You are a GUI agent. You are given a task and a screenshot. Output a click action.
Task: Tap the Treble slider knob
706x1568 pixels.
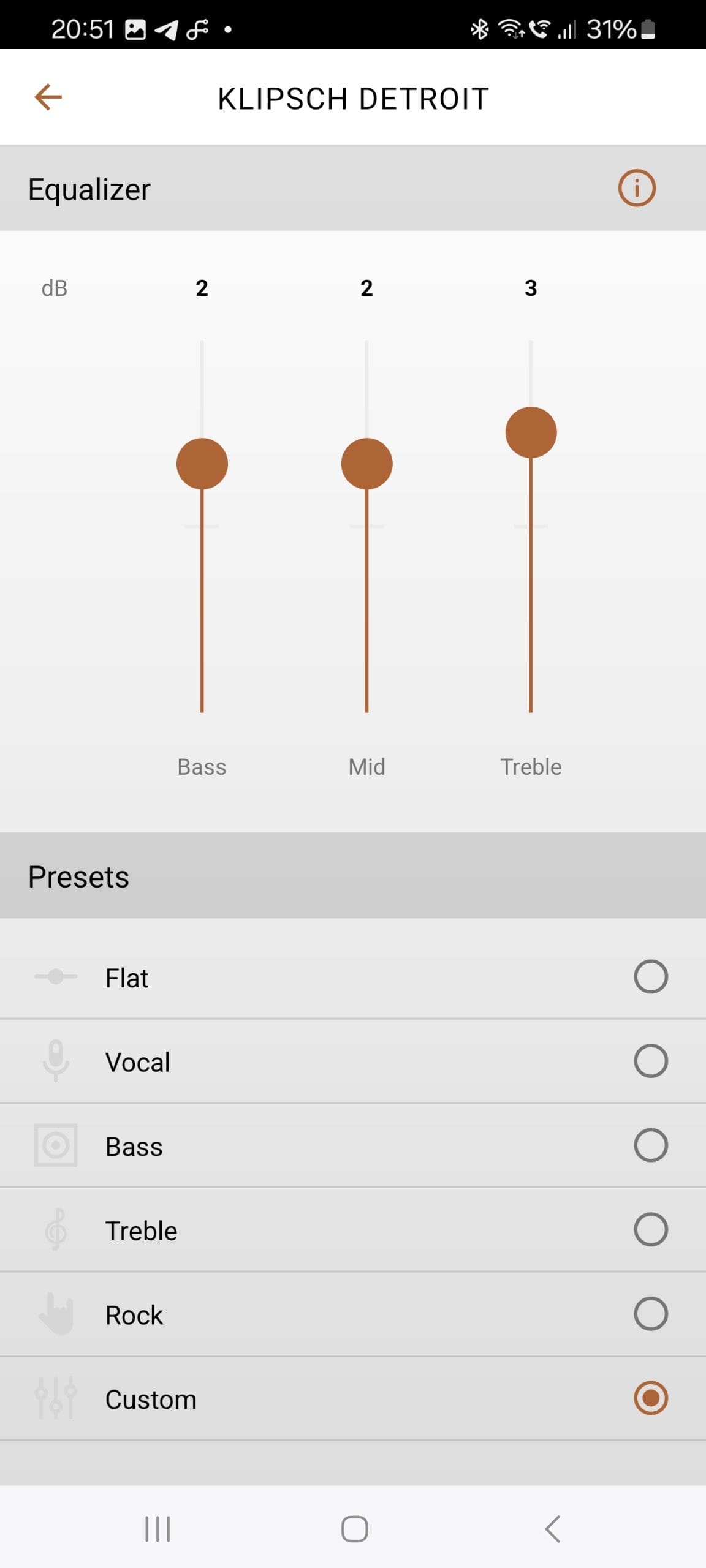point(531,432)
